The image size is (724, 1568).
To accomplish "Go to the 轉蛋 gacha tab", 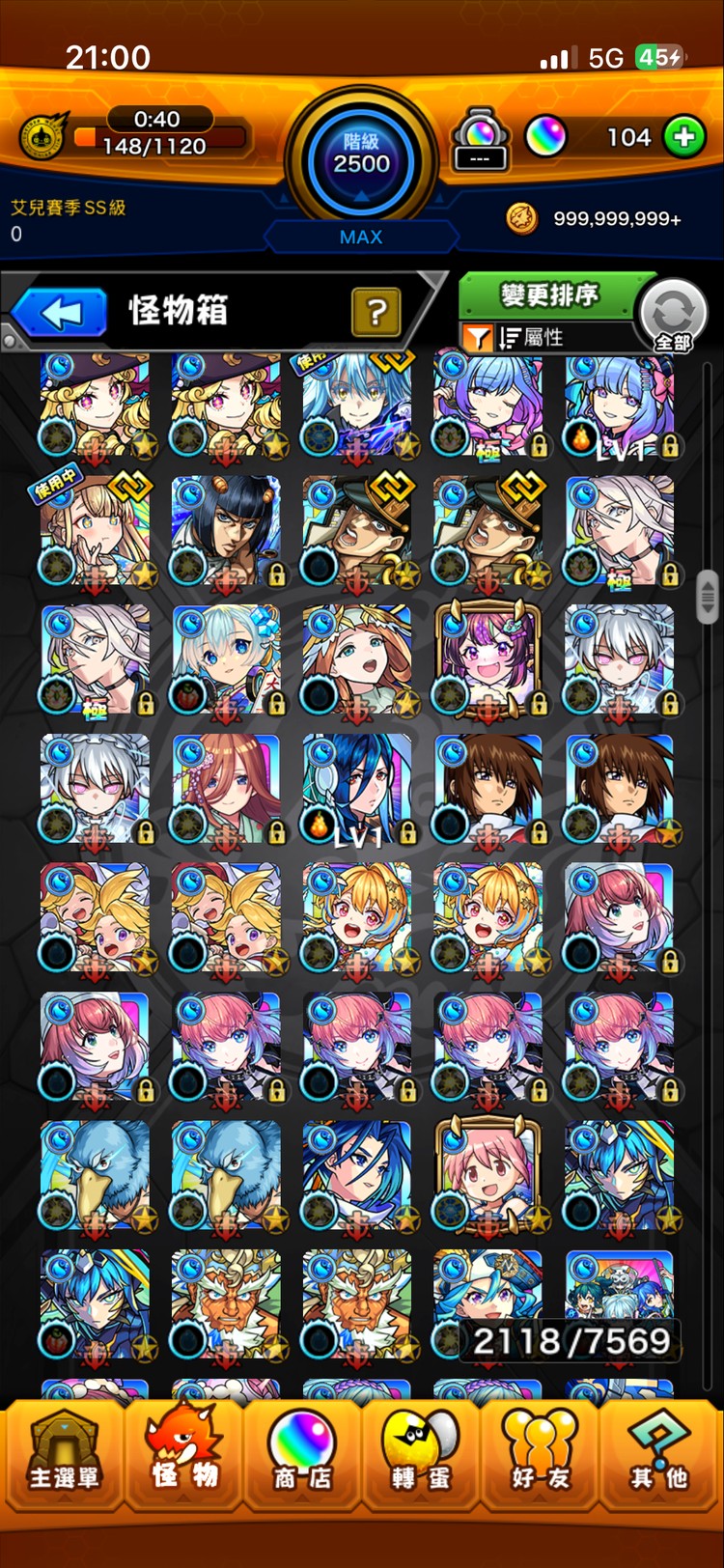I will 420,1458.
